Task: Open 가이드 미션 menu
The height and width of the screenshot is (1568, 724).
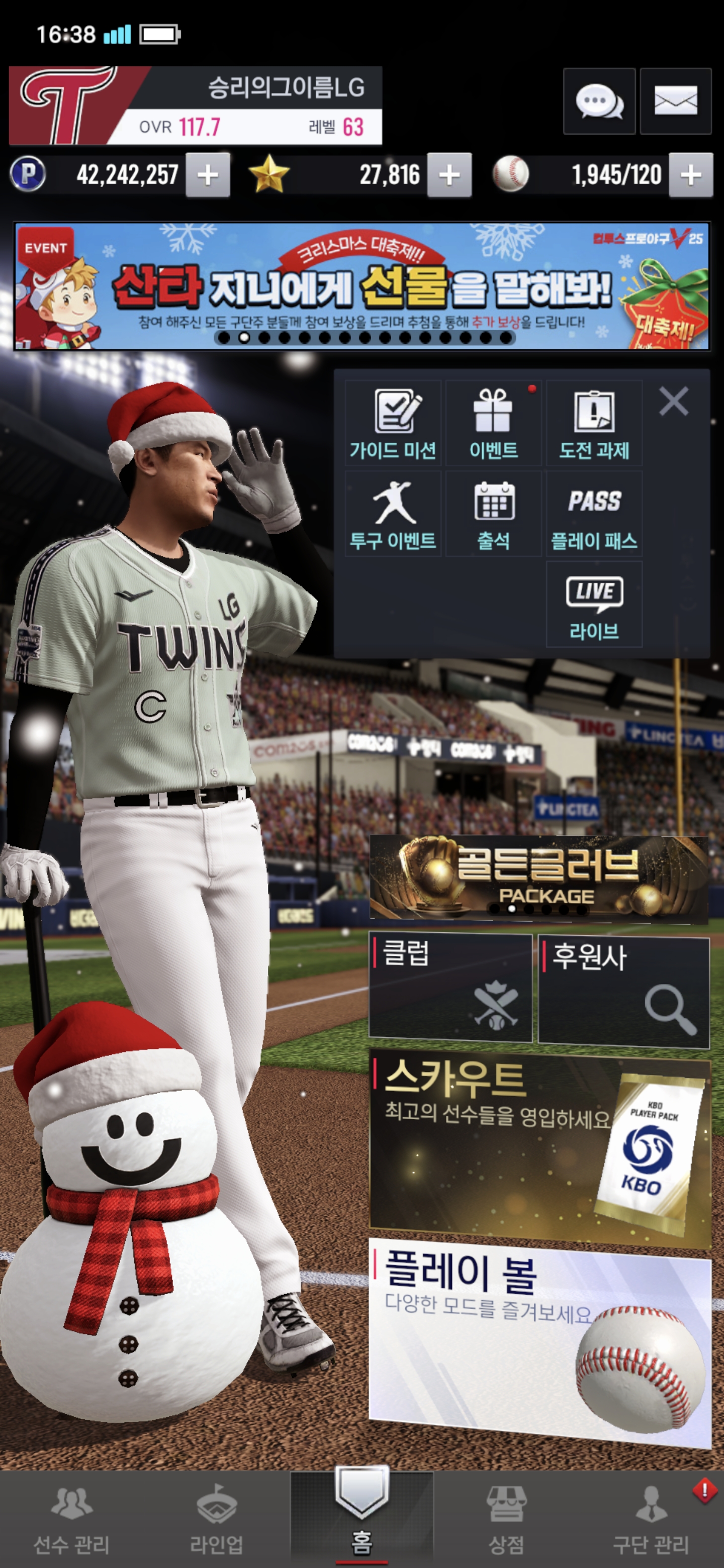Action: pos(393,424)
